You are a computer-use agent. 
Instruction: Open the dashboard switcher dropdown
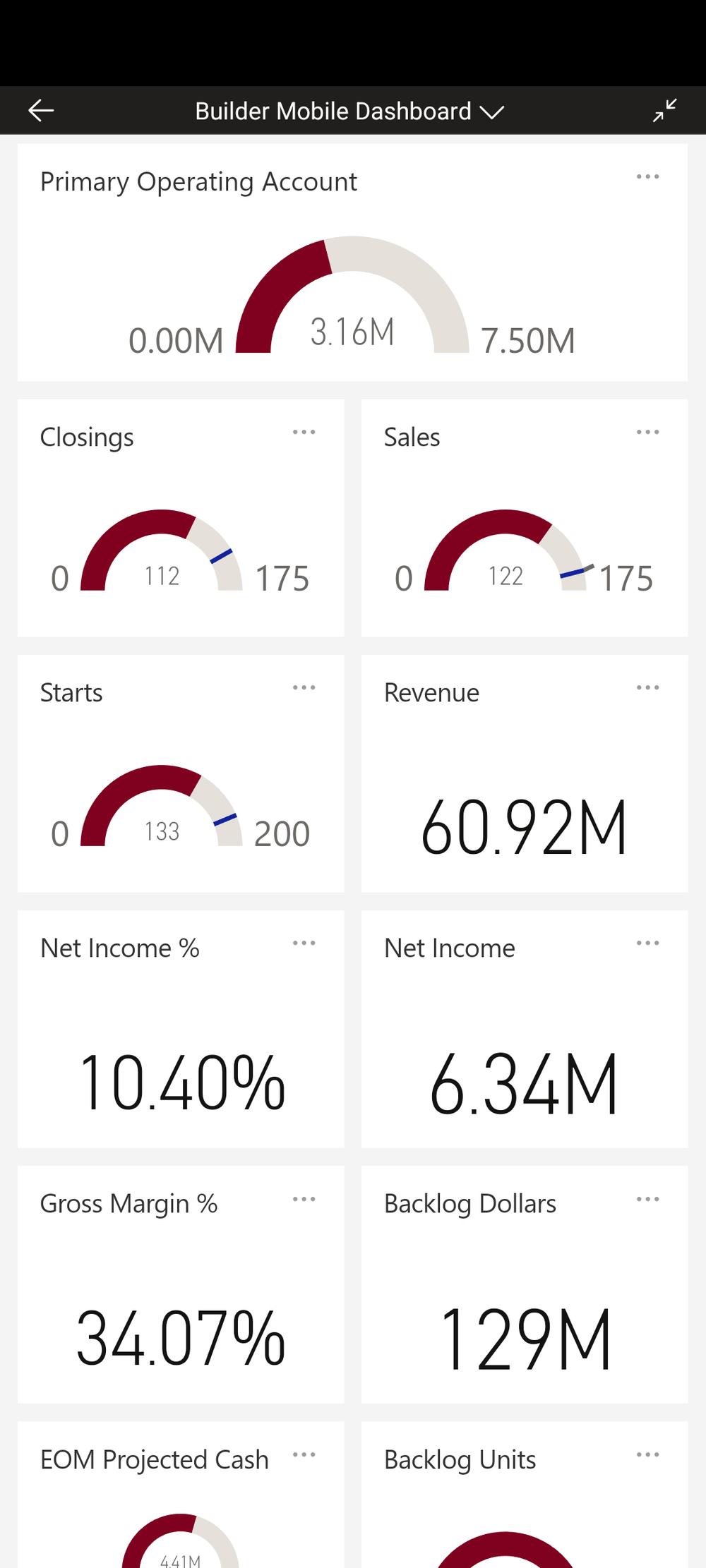pyautogui.click(x=493, y=111)
